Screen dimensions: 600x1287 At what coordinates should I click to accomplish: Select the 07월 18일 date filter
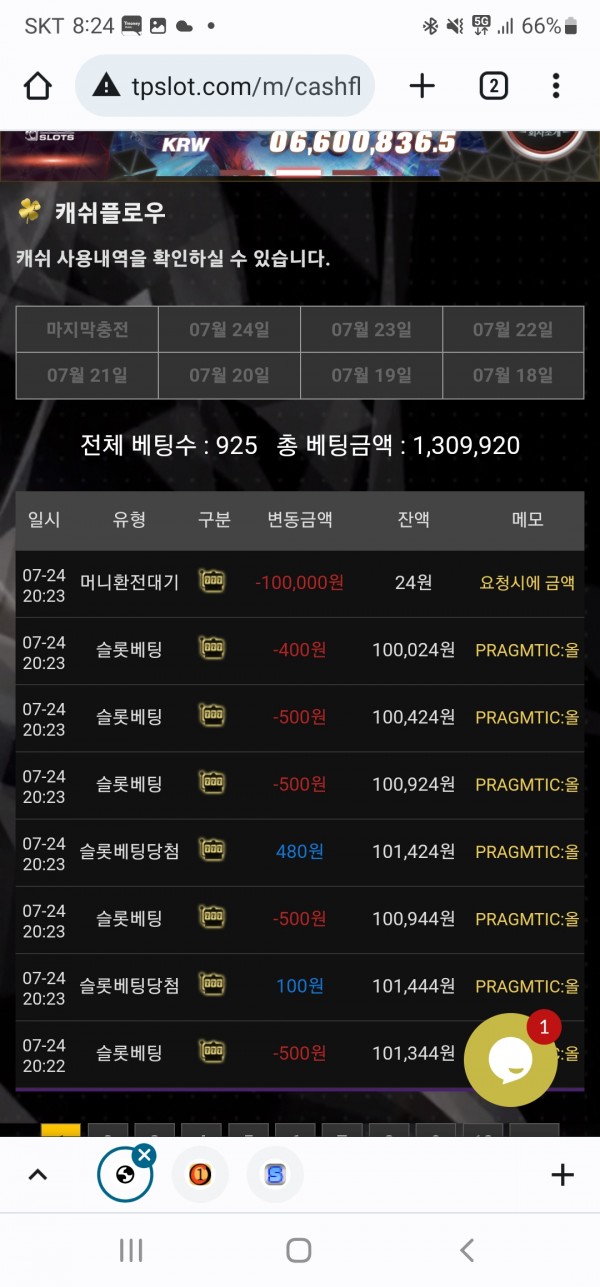(513, 375)
